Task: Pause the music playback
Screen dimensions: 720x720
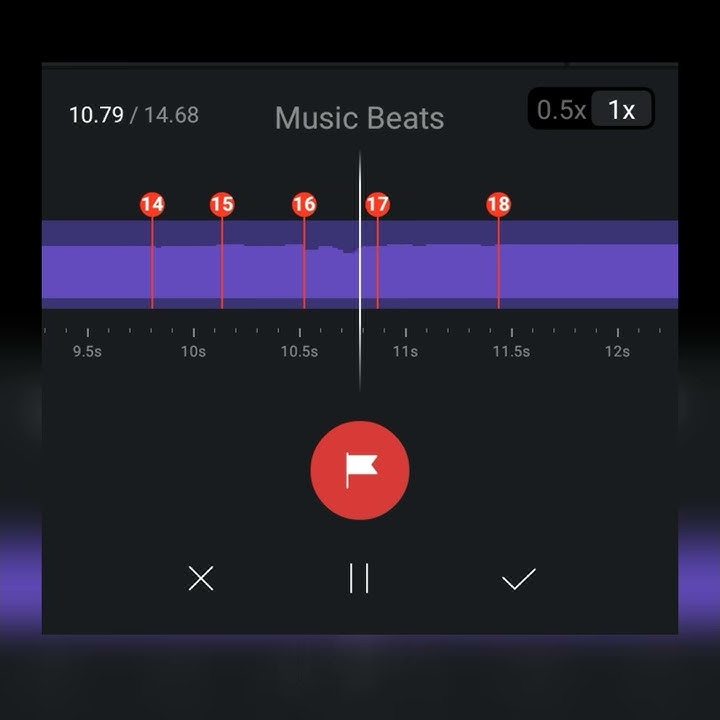Action: tap(360, 578)
